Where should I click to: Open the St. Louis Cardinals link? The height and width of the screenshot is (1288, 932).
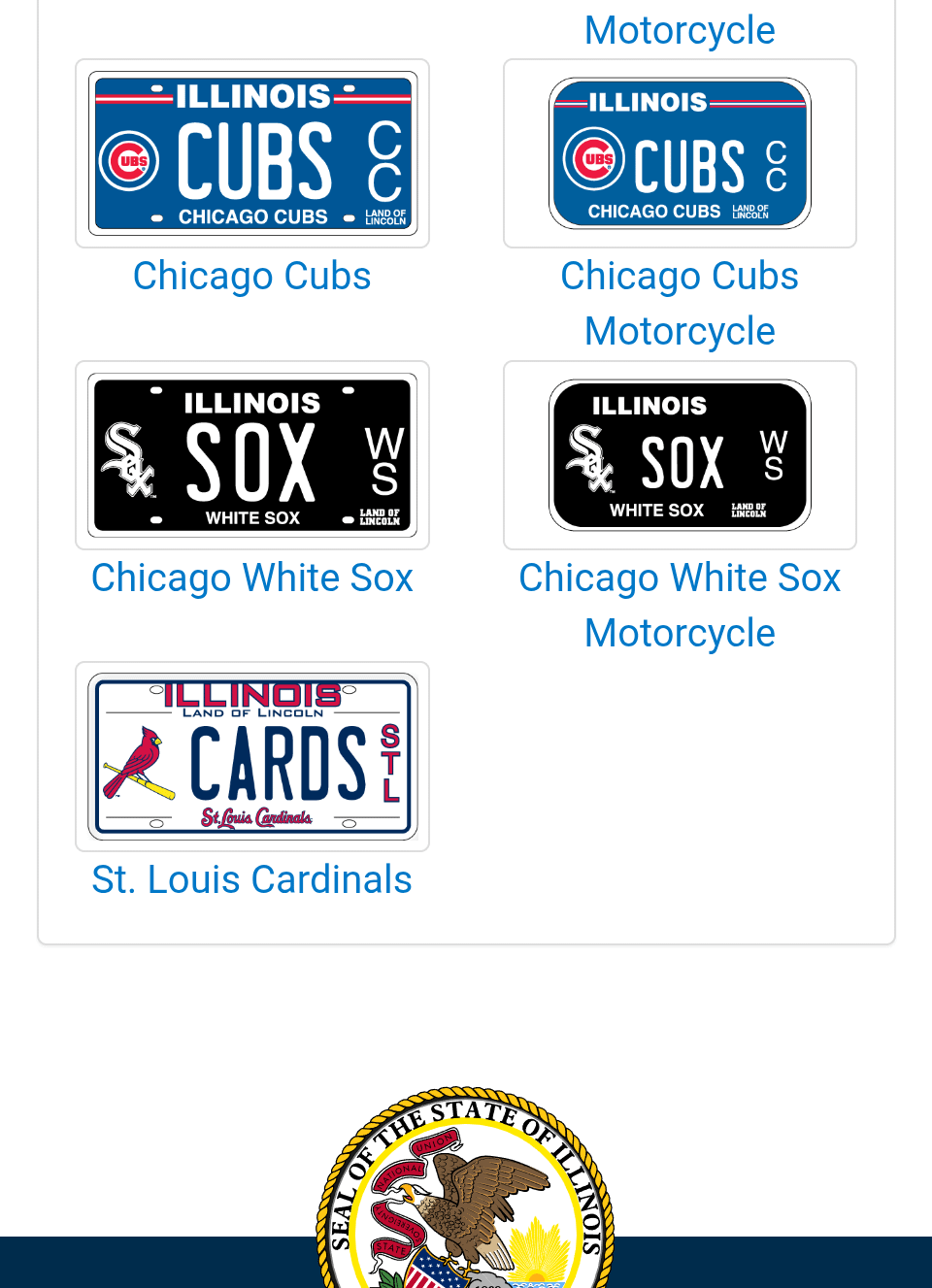[x=251, y=880]
